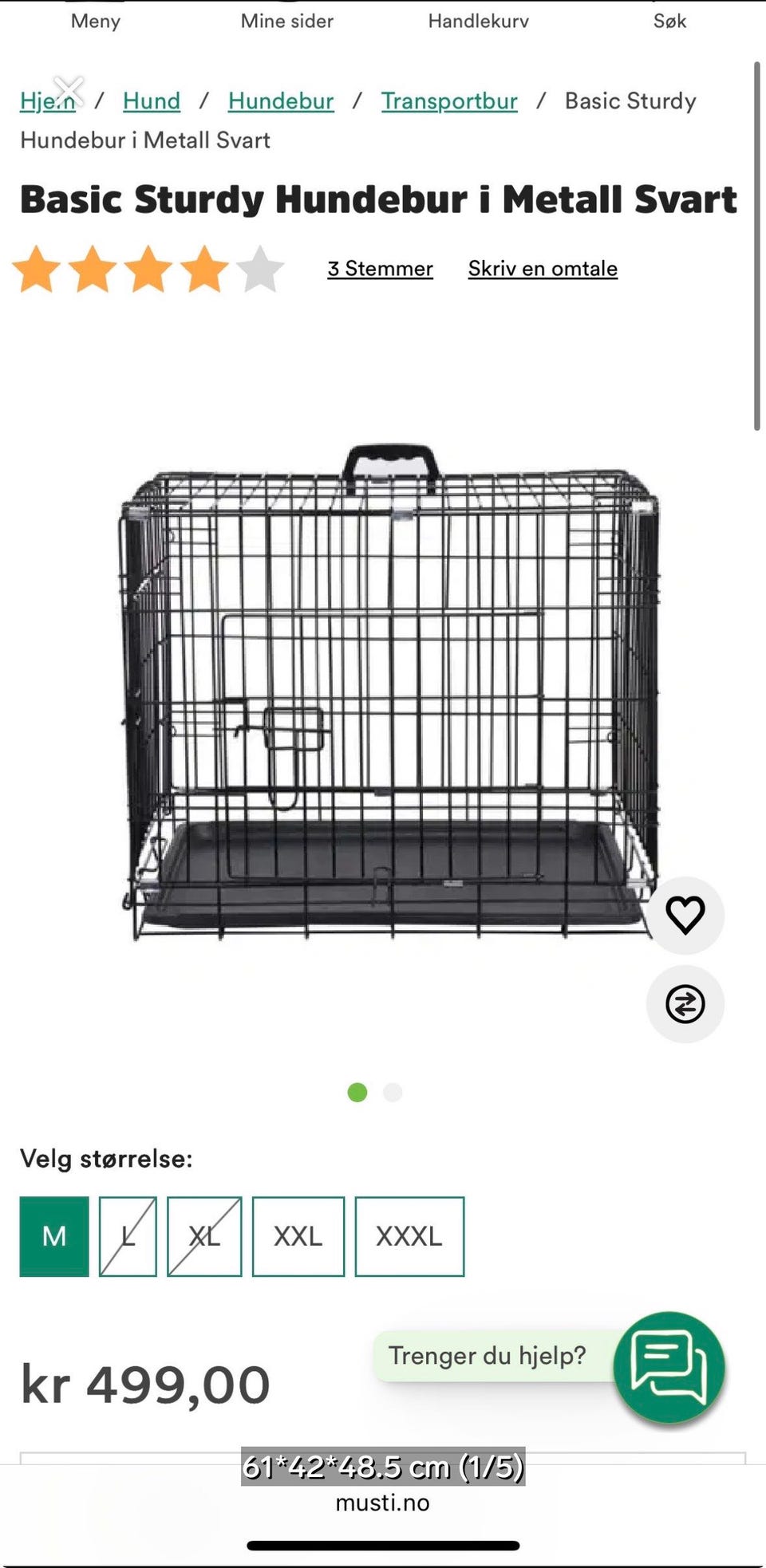This screenshot has height=1568, width=766.
Task: Select size M for the crate
Action: point(53,1235)
